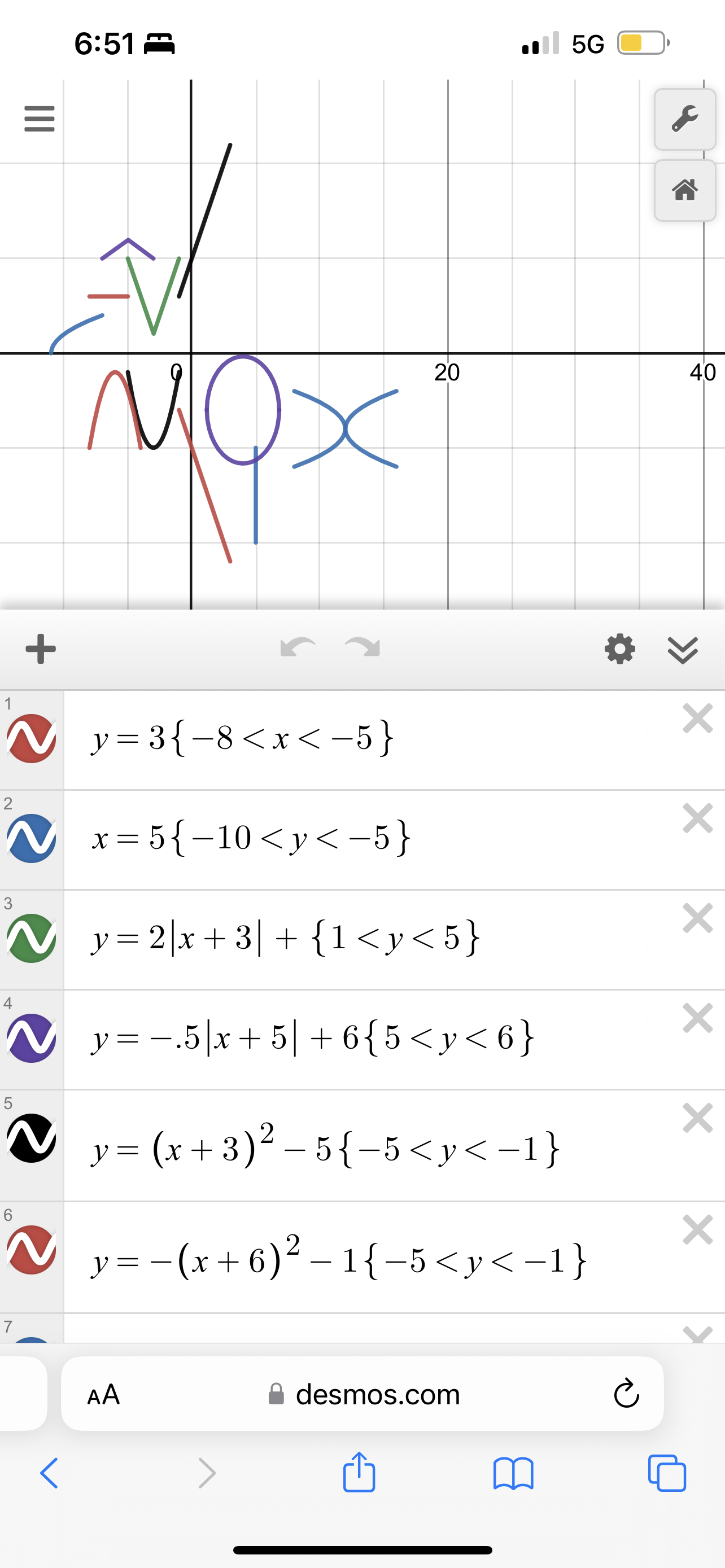The image size is (725, 1568).
Task: Edit expression y=(x+3)²-5
Action: [x=326, y=1147]
